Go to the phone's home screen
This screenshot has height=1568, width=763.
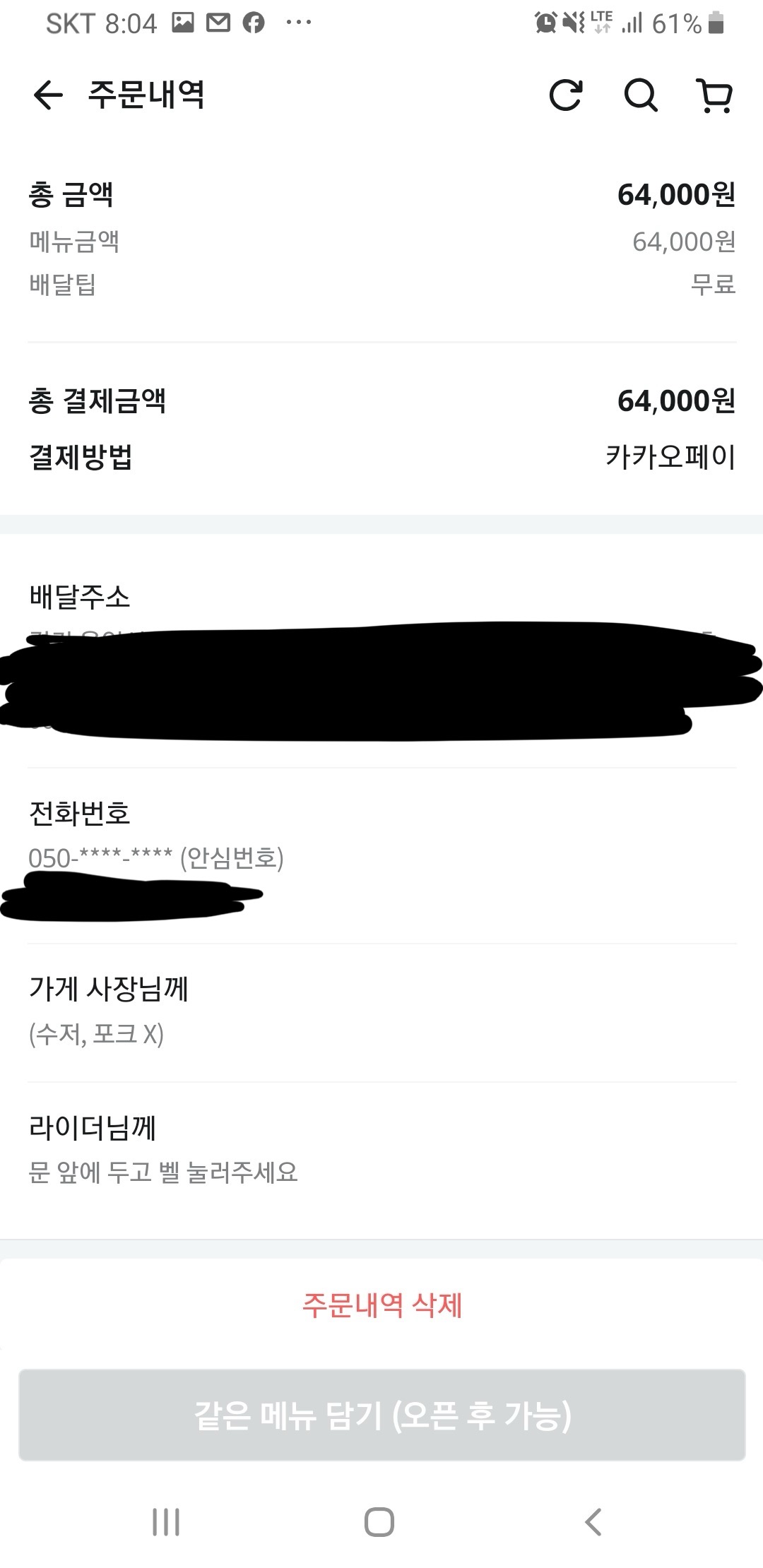[379, 1522]
